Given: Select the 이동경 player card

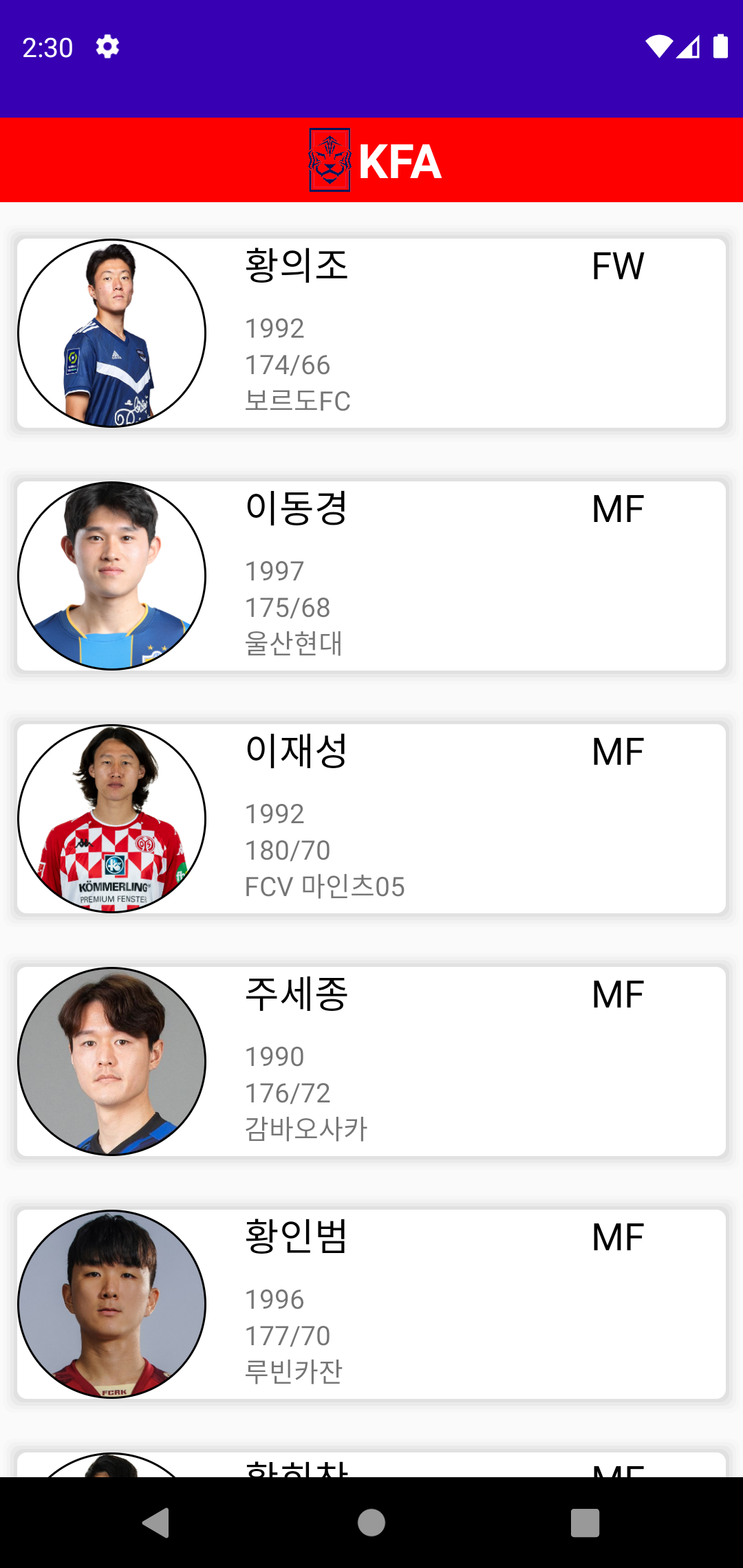Looking at the screenshot, I should click(x=371, y=576).
